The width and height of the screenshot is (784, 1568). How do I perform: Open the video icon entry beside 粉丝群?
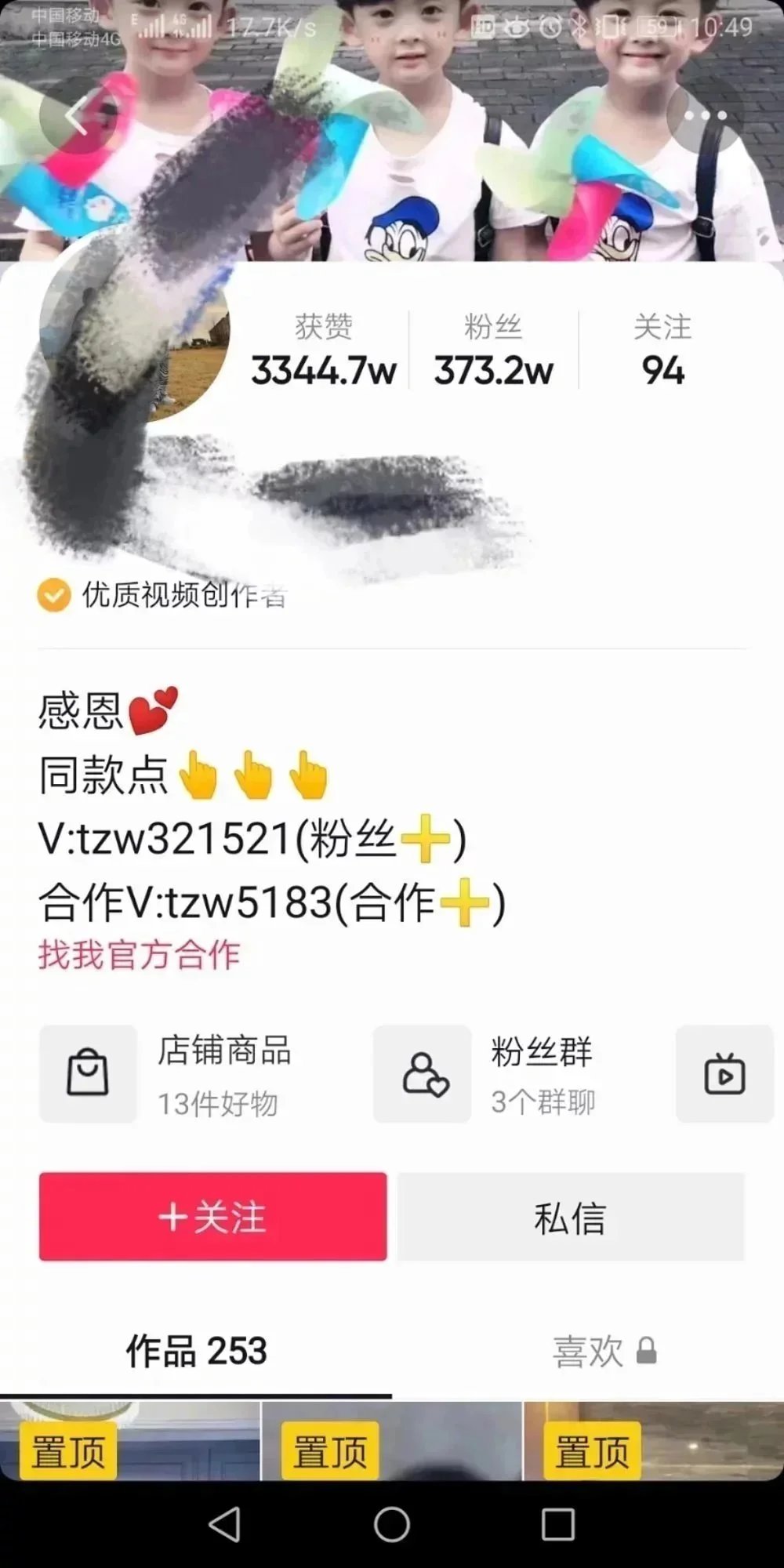pyautogui.click(x=724, y=1073)
